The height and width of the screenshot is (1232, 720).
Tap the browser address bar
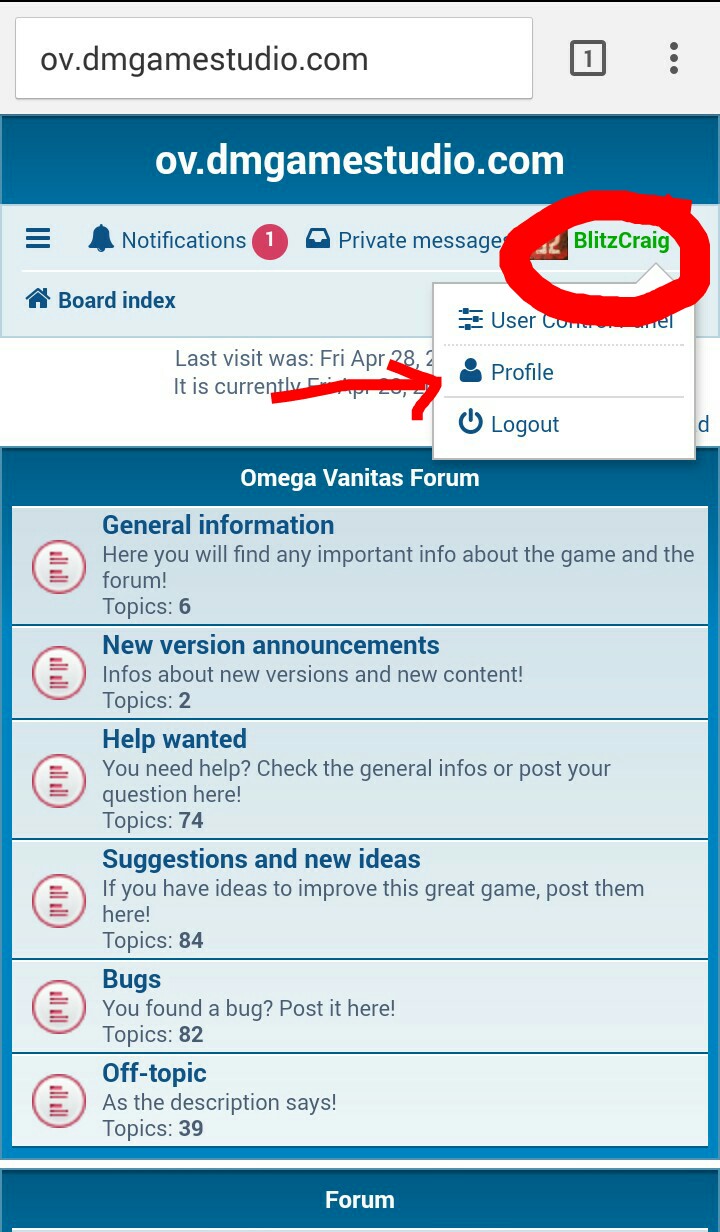273,60
